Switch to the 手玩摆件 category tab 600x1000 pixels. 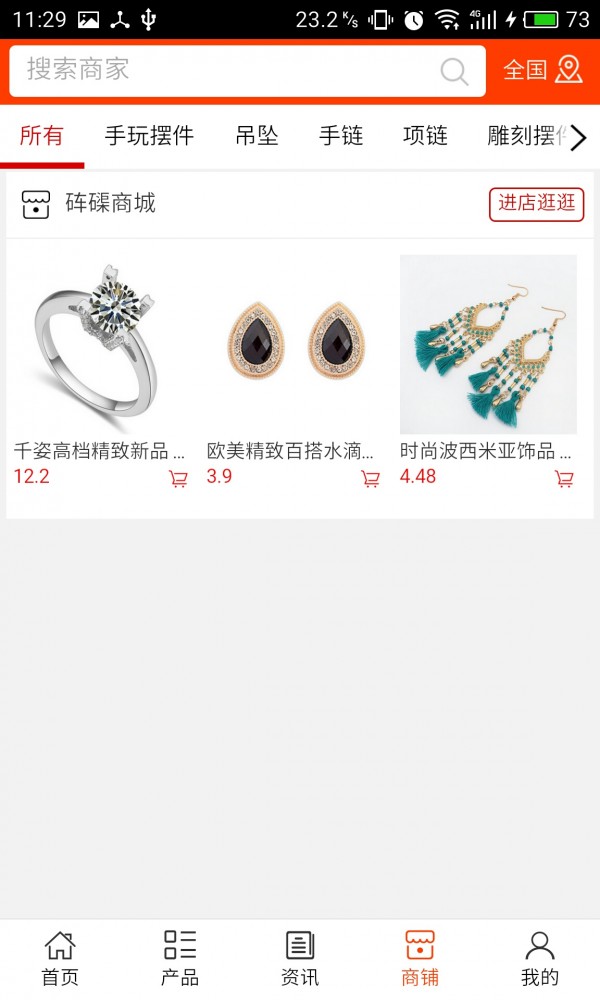coord(149,136)
